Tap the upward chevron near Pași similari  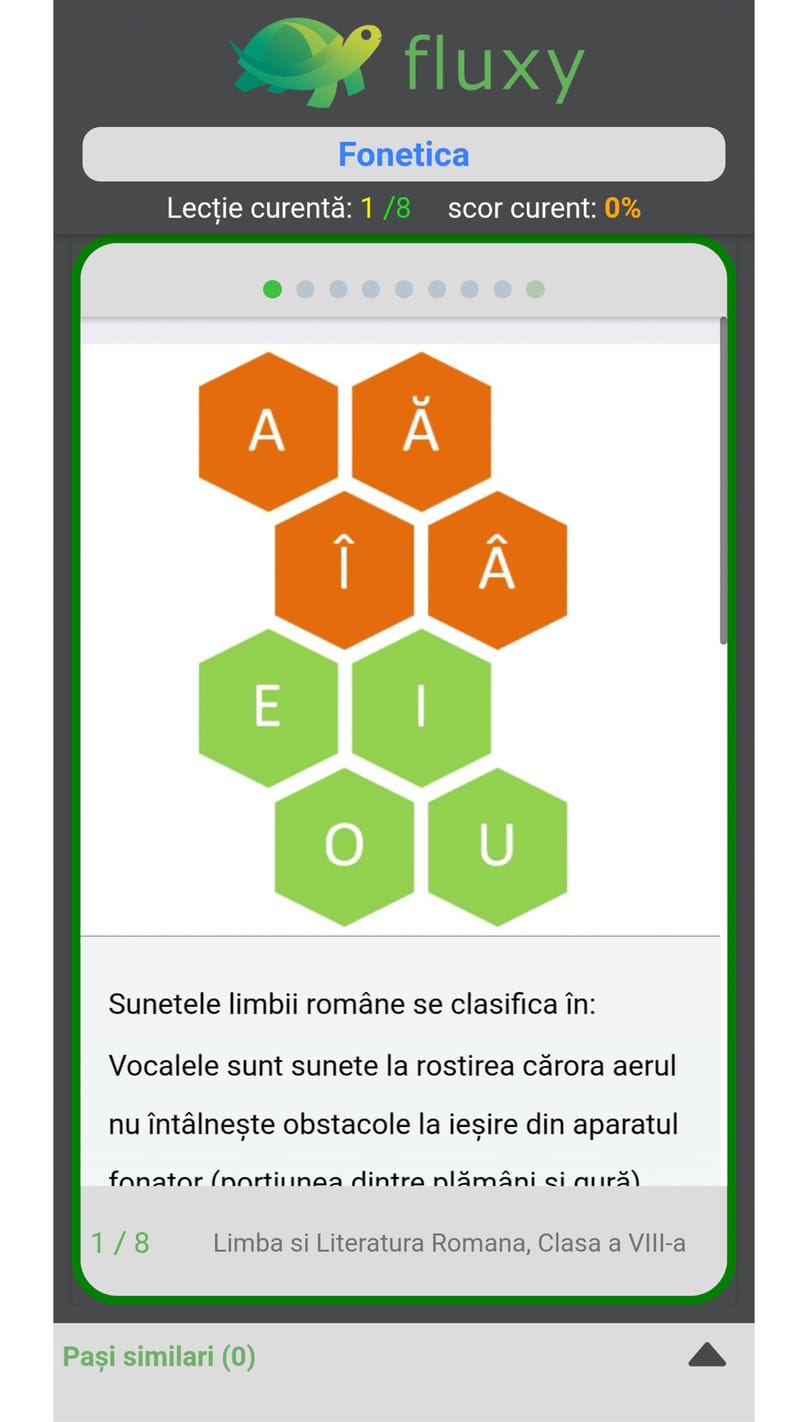tap(707, 1355)
